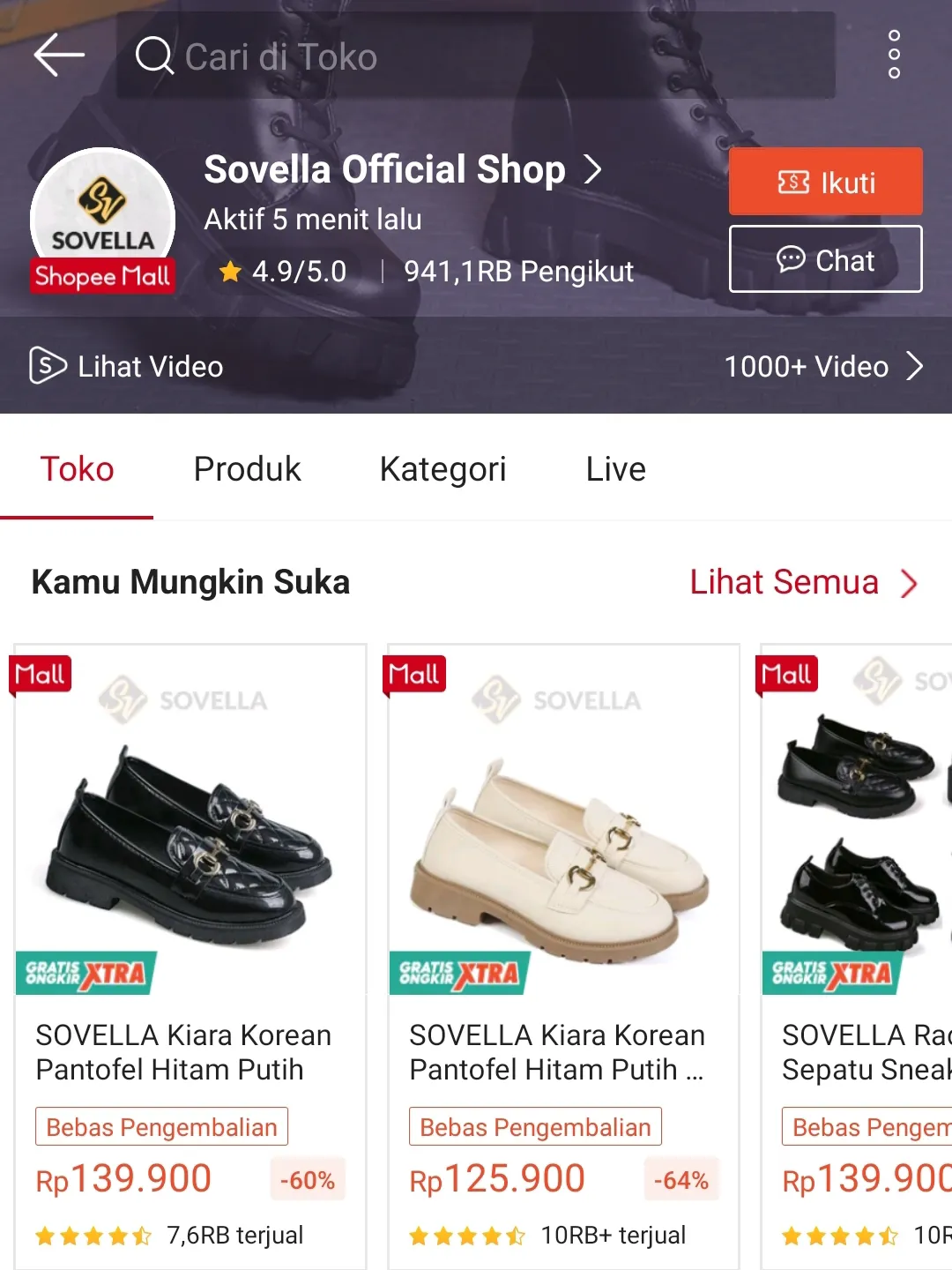
Task: Open the three-dot overflow menu
Action: coord(894,55)
